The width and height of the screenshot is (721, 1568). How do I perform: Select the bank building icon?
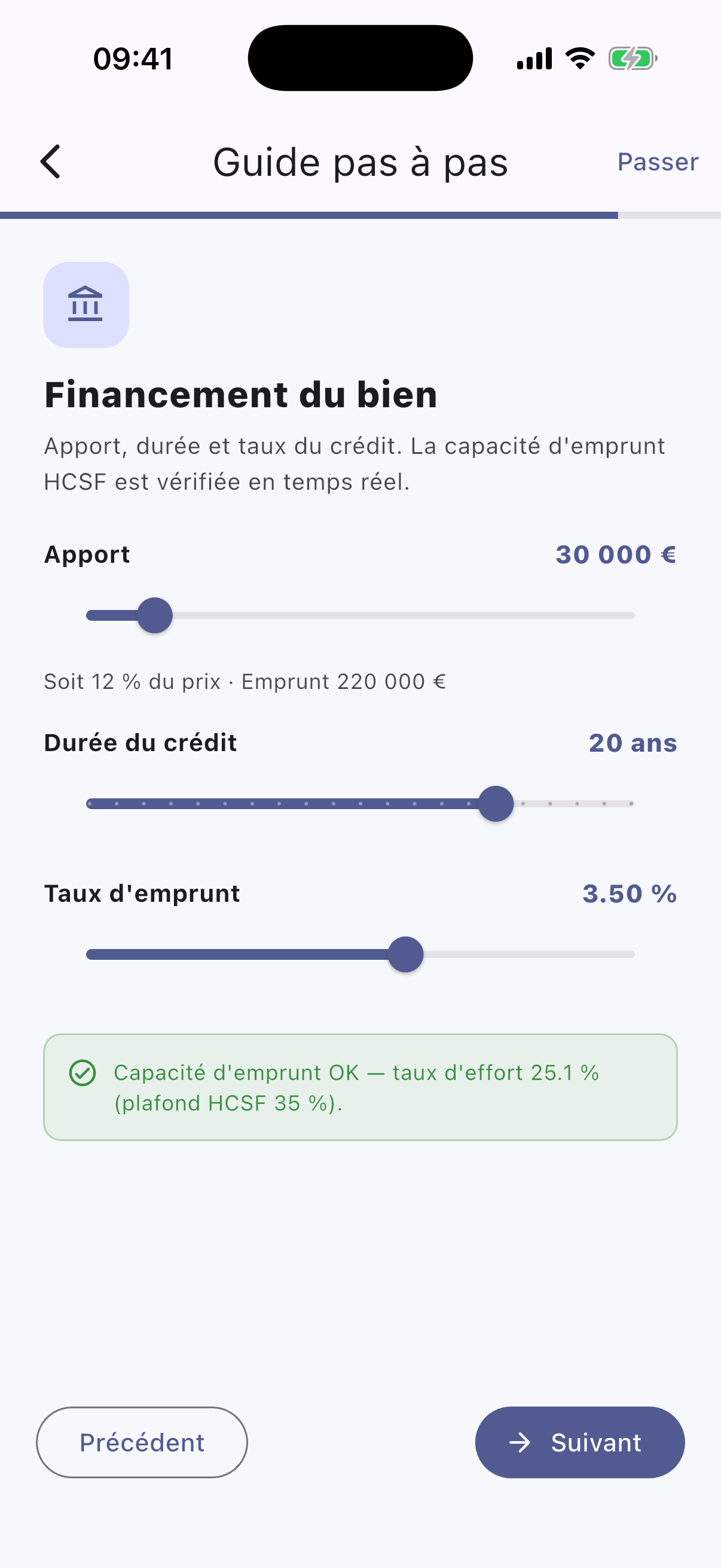tap(85, 303)
